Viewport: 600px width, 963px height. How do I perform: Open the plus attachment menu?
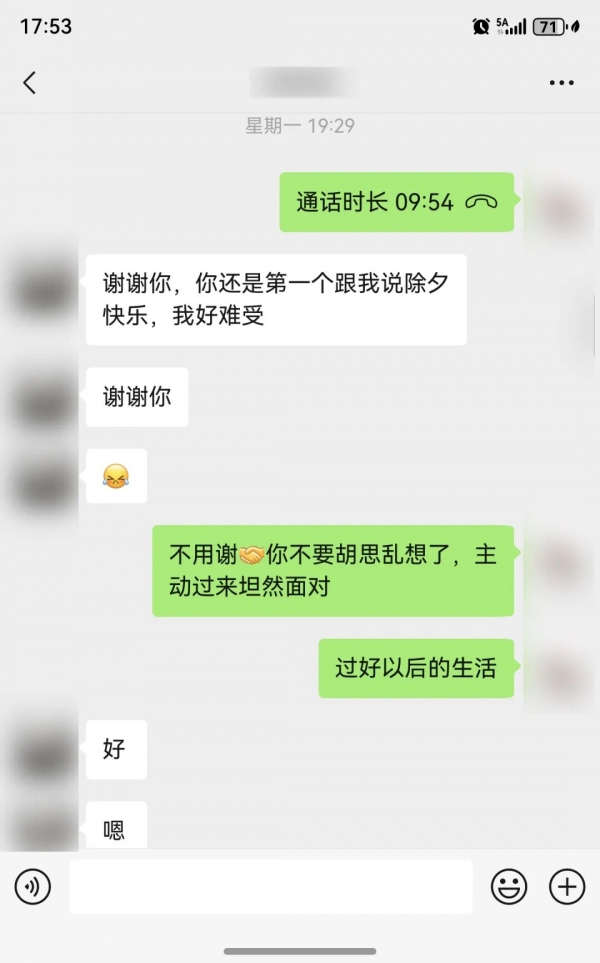click(567, 886)
